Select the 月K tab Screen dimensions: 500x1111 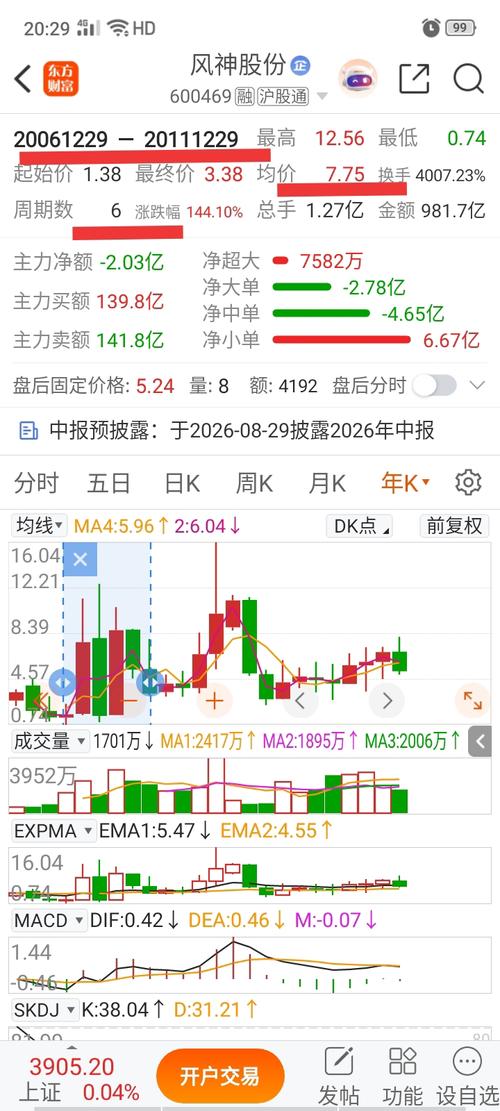326,483
